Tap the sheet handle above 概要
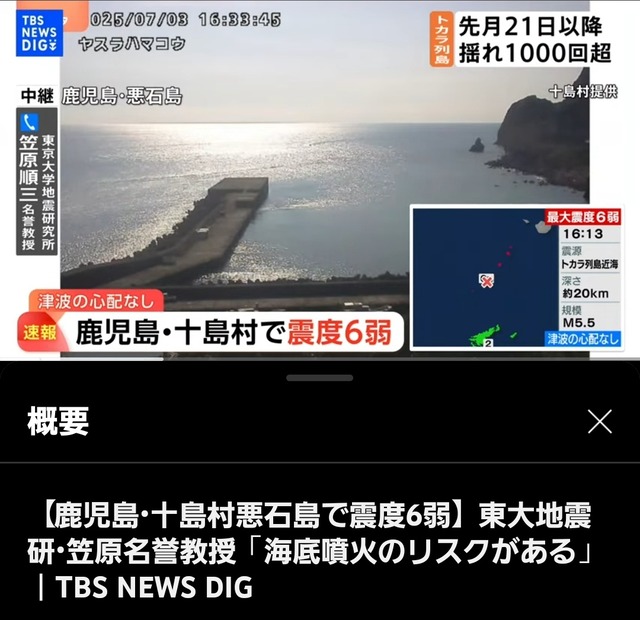Image resolution: width=640 pixels, height=620 pixels. [x=320, y=378]
